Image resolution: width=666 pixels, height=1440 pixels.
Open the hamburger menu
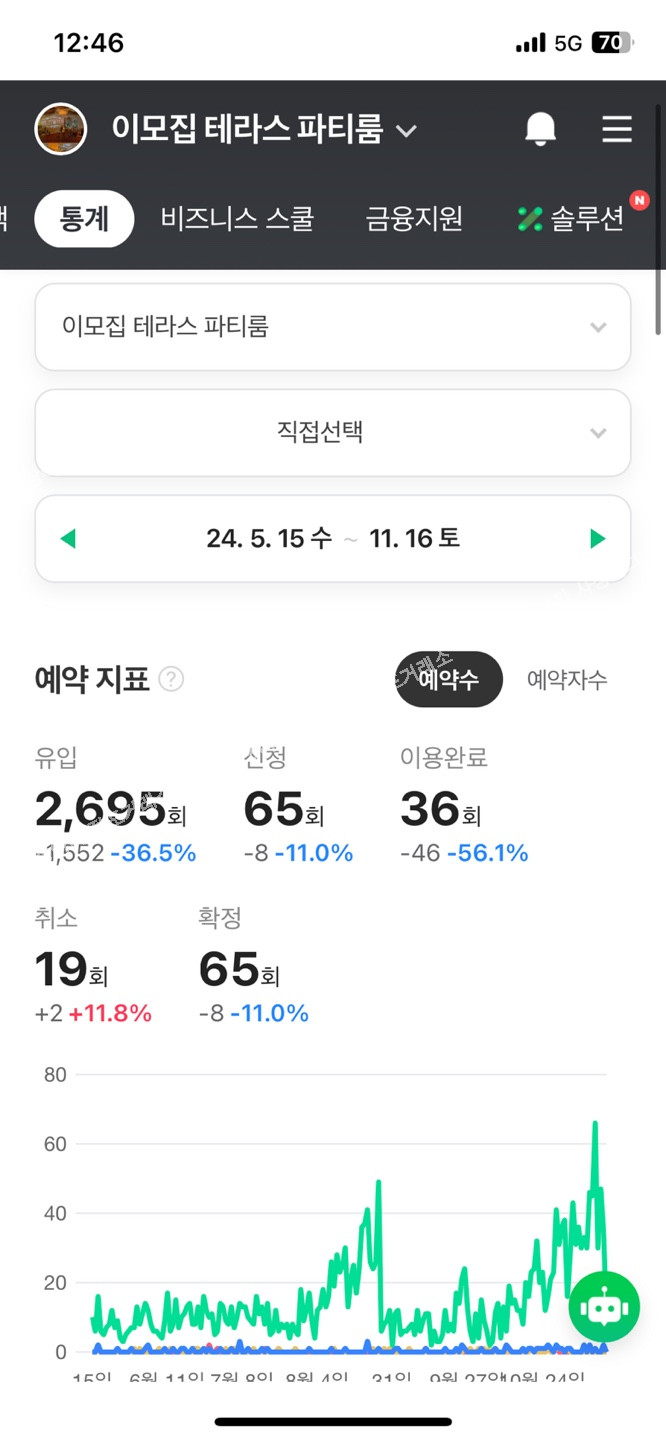click(x=617, y=129)
